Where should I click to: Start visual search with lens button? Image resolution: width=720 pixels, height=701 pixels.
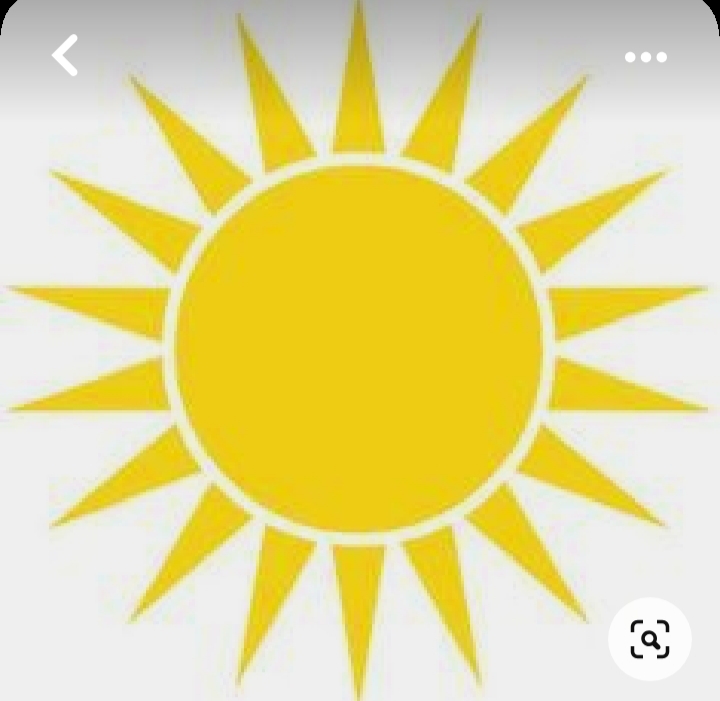coord(649,638)
